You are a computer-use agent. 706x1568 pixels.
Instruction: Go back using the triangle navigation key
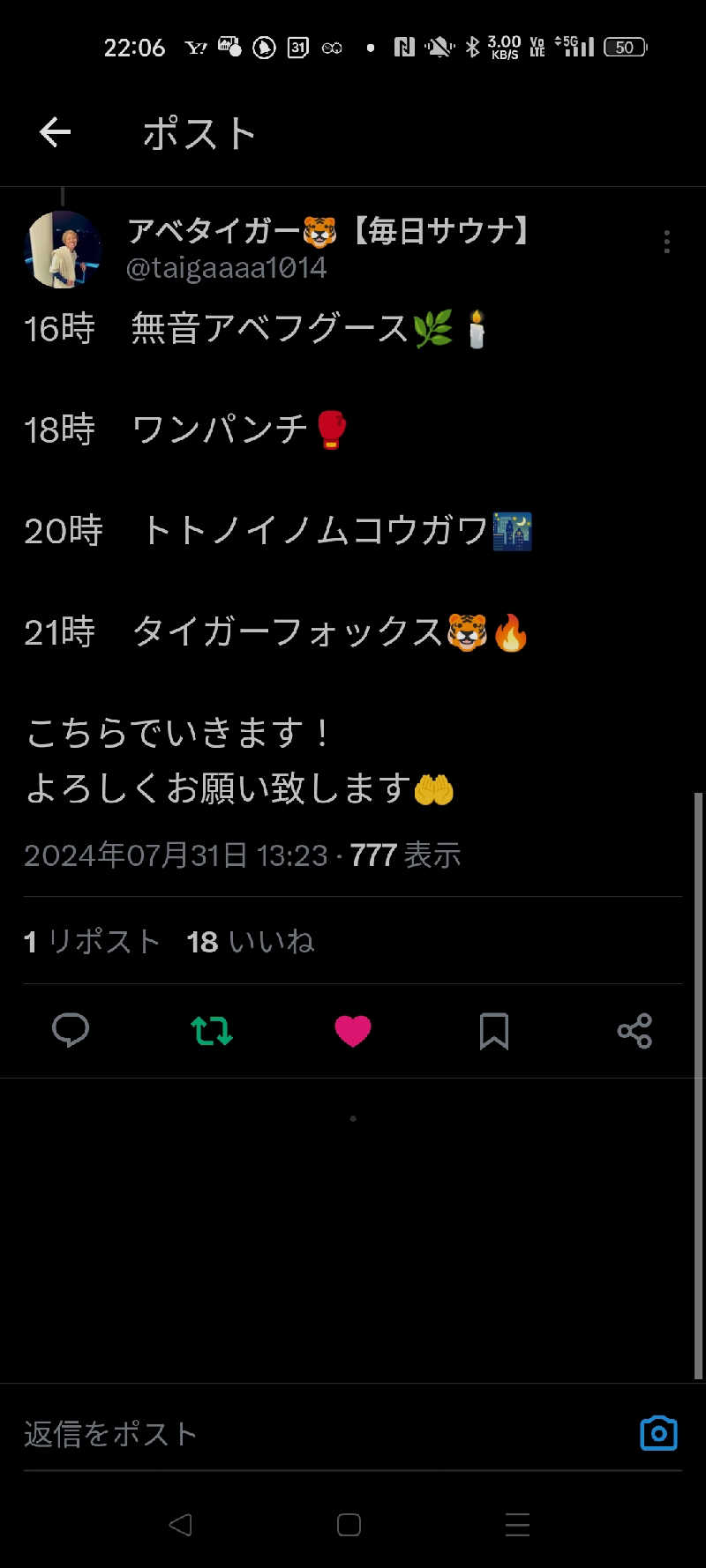pos(181,1524)
